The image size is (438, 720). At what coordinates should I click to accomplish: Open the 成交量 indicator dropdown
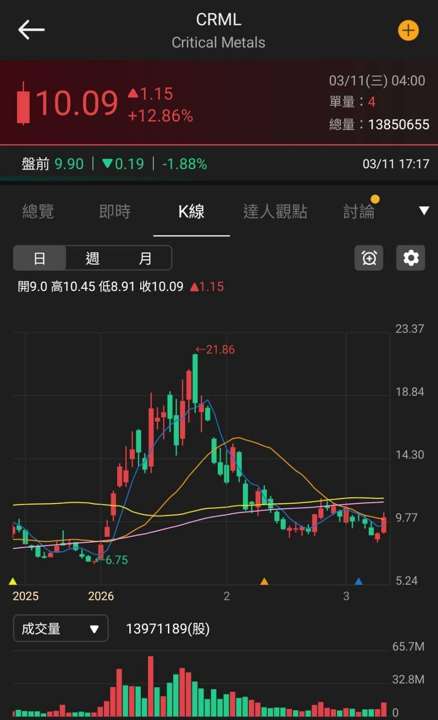click(x=61, y=628)
